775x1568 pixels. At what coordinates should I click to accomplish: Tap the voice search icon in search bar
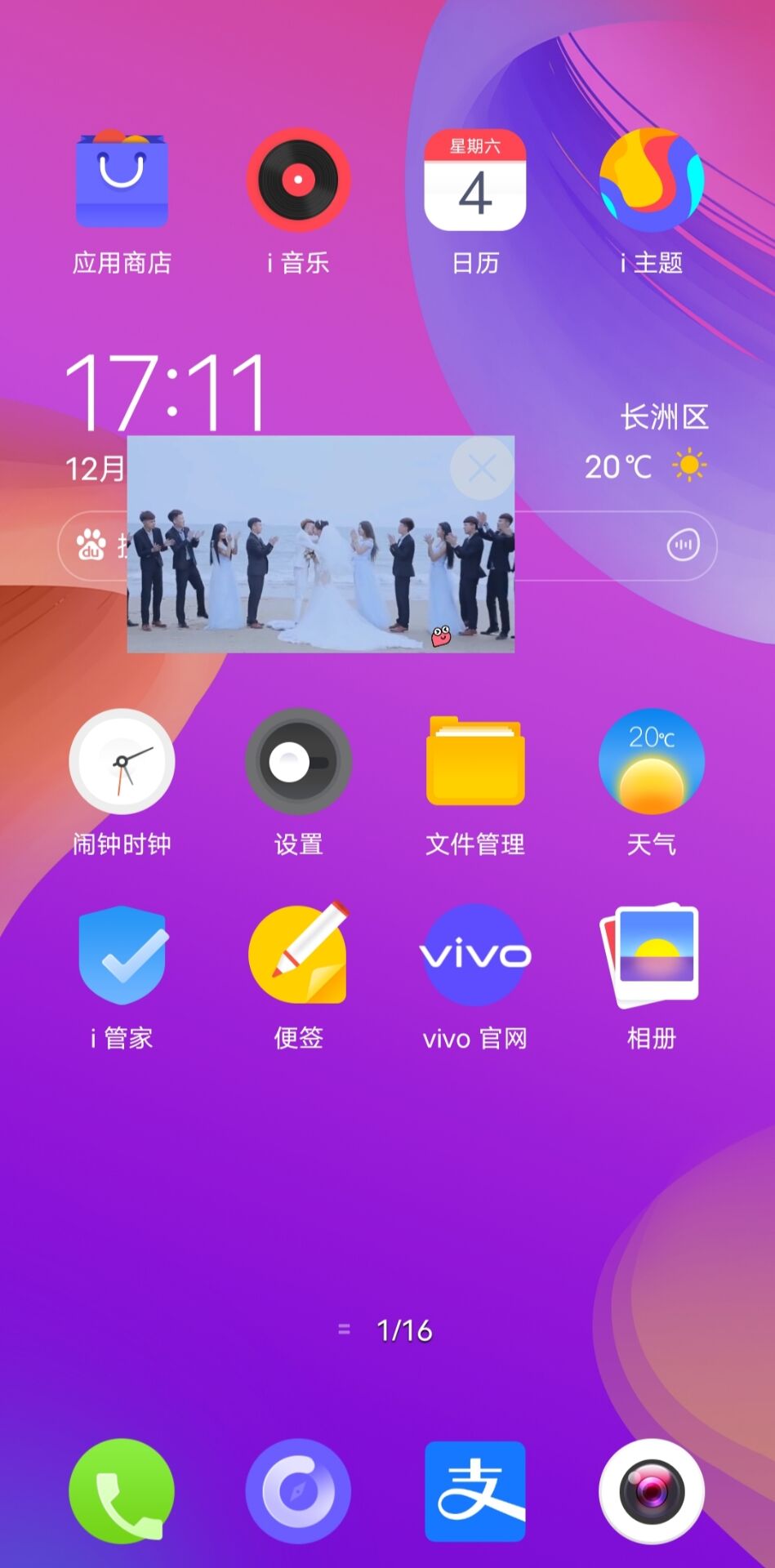pyautogui.click(x=683, y=545)
